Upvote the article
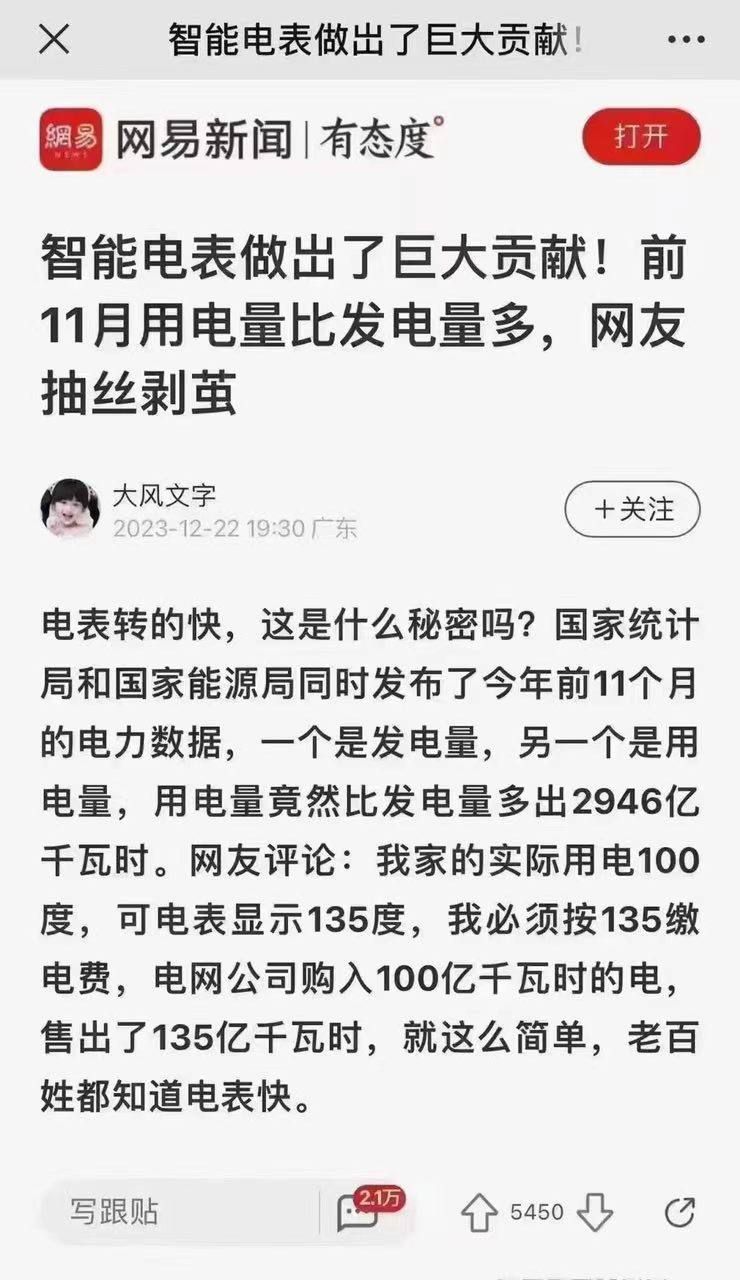Image resolution: width=740 pixels, height=1280 pixels. click(480, 1213)
